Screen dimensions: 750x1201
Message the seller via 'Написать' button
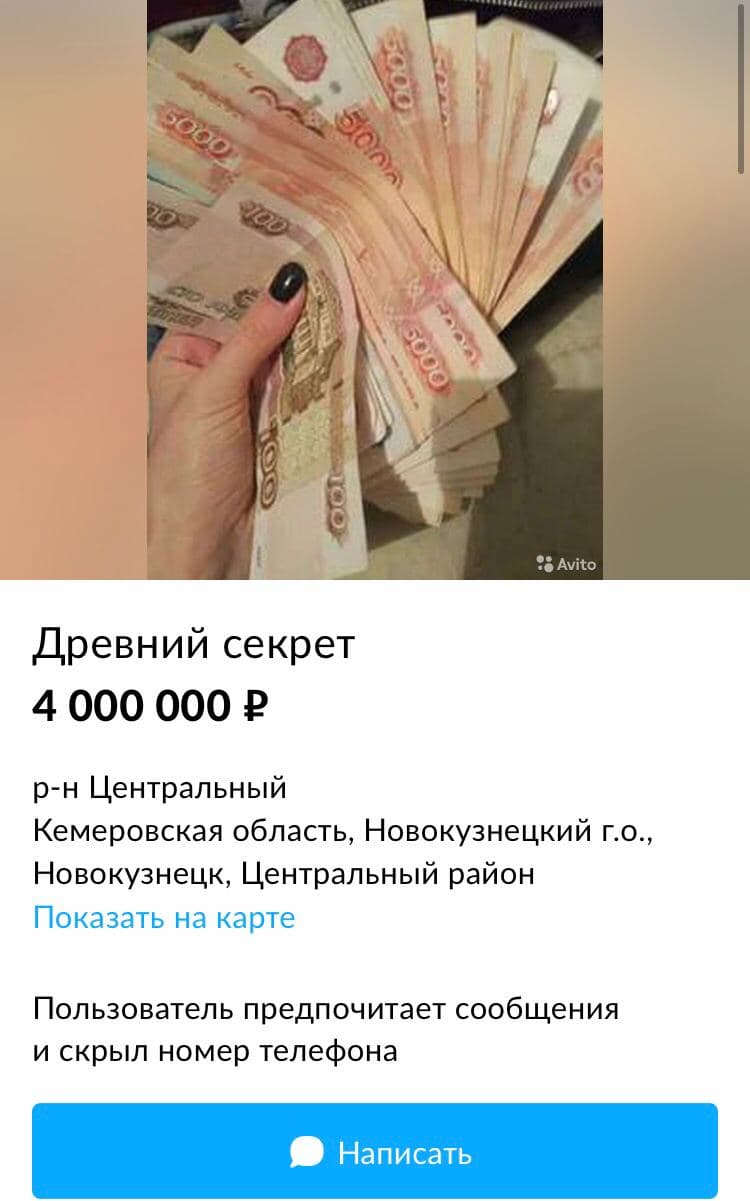click(375, 1152)
